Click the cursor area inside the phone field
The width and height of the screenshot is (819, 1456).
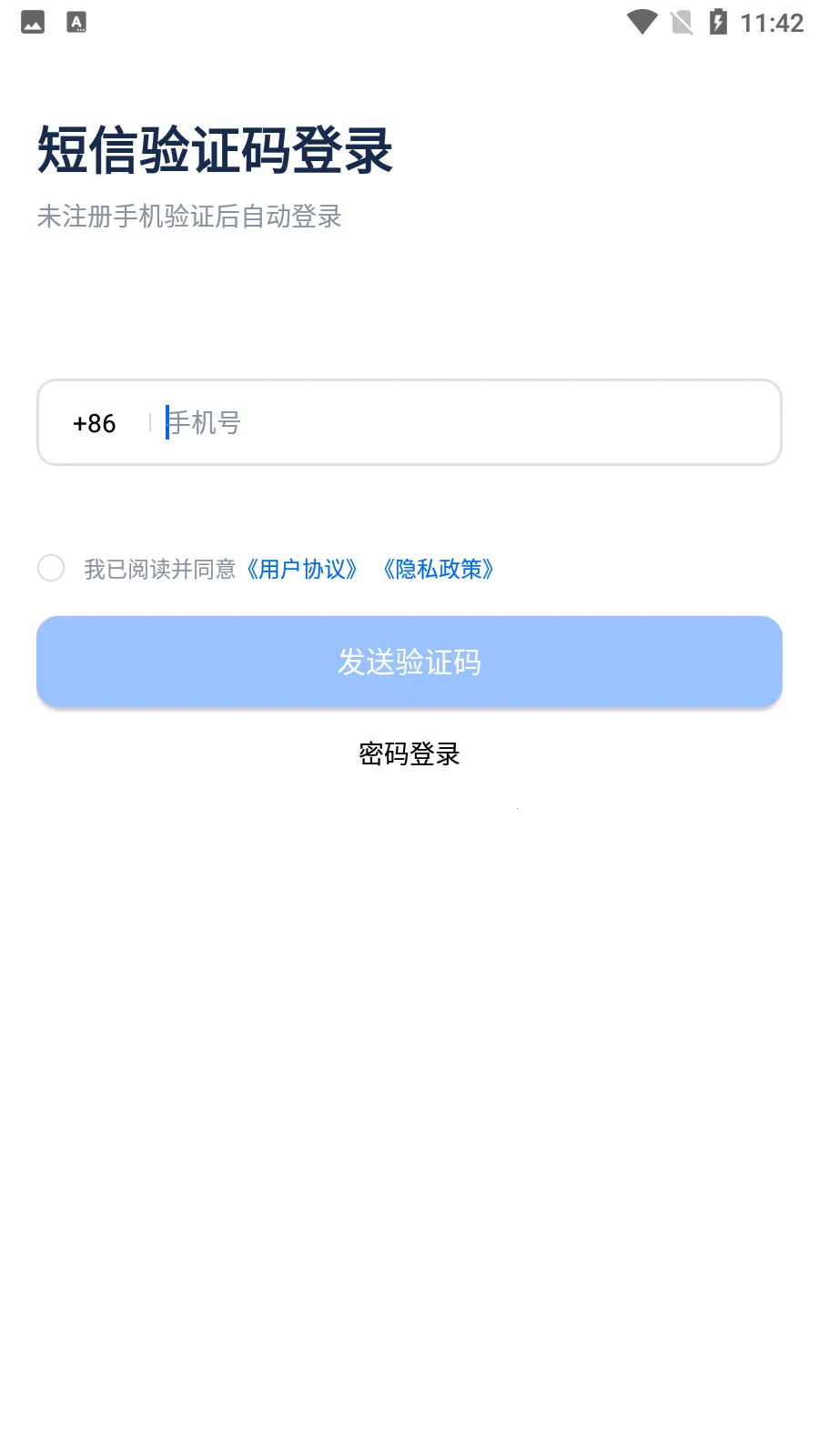168,422
